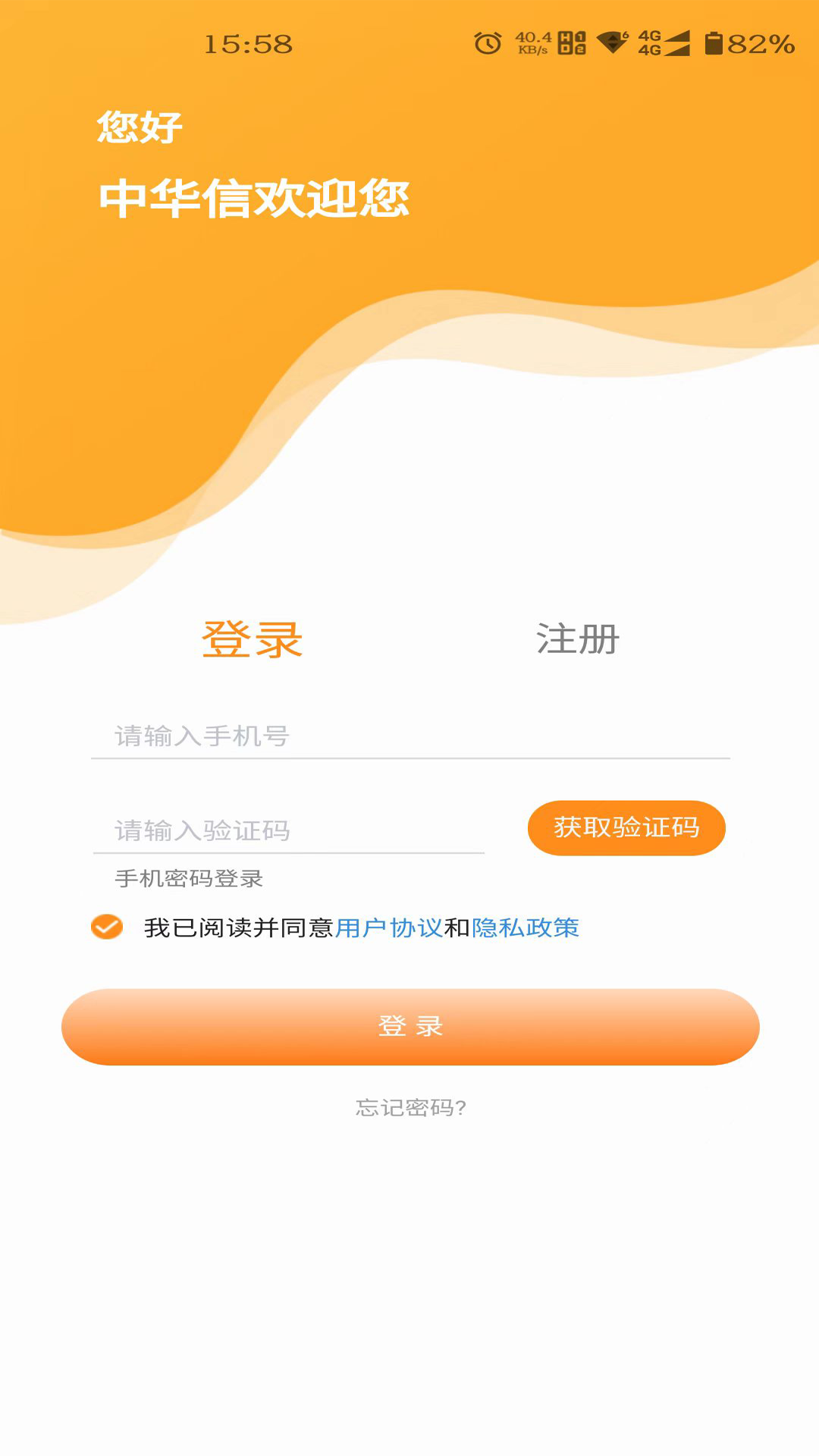Switch to the 注册 tab
The width and height of the screenshot is (819, 1456).
578,639
